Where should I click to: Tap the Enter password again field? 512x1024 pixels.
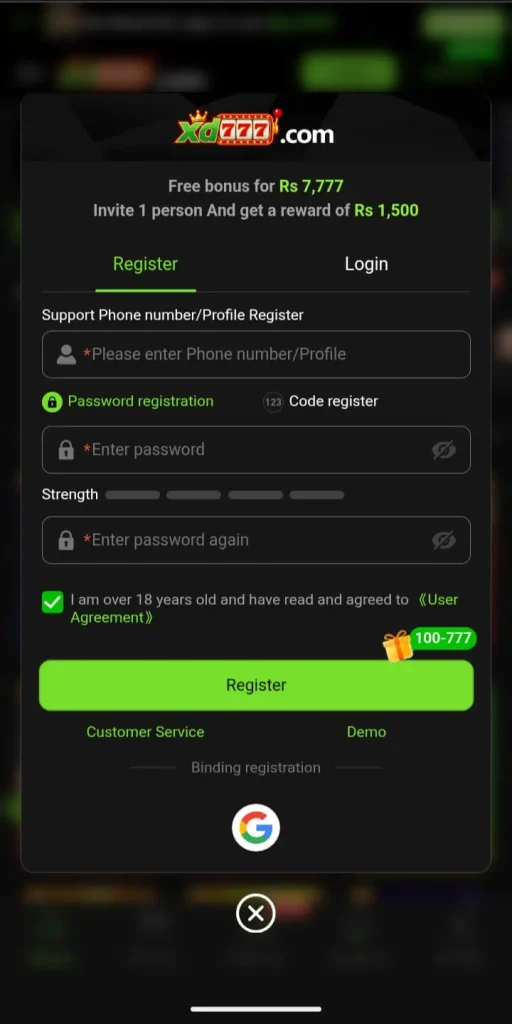pyautogui.click(x=256, y=540)
